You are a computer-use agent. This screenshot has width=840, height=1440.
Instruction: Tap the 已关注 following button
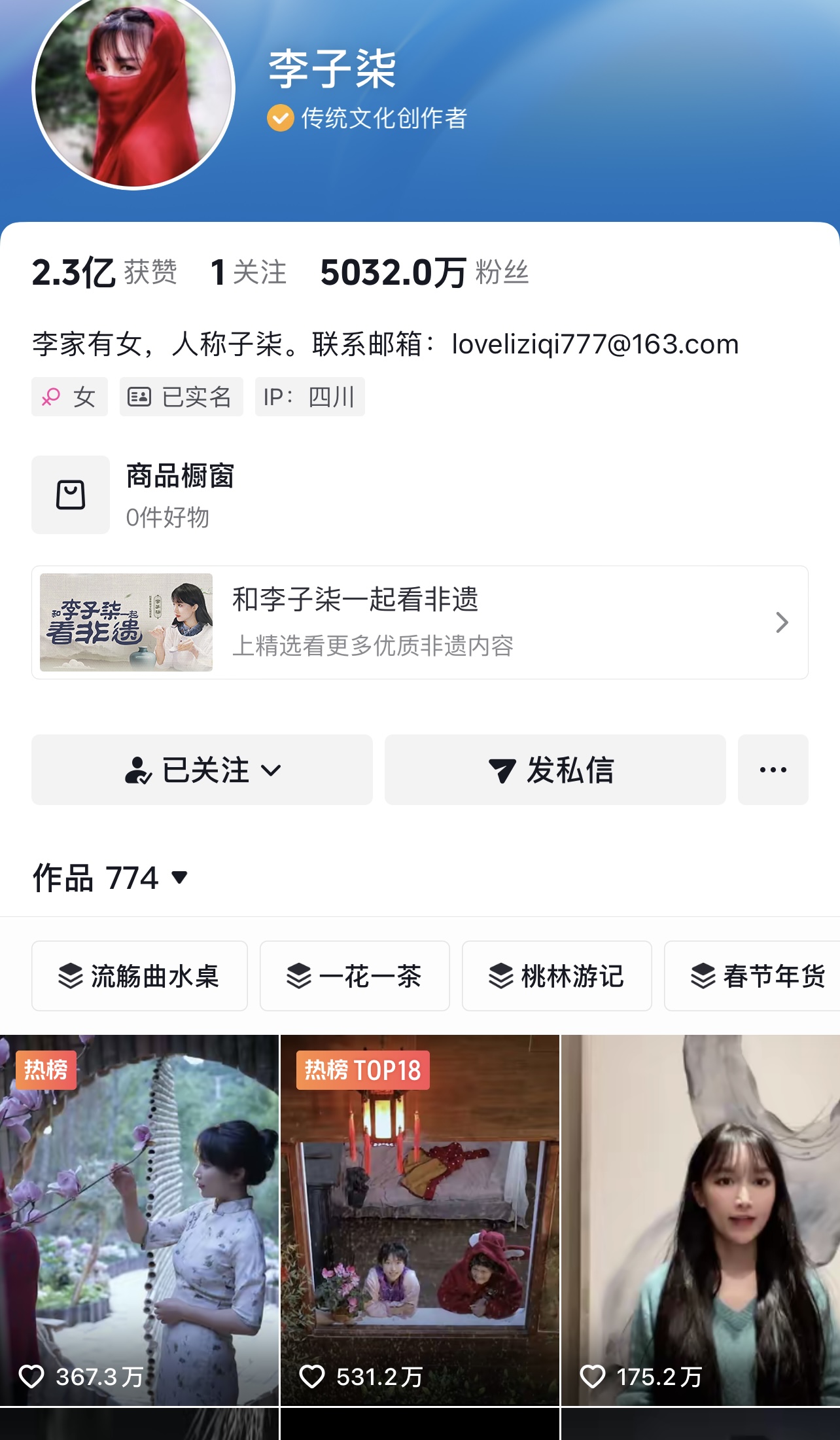click(x=202, y=770)
